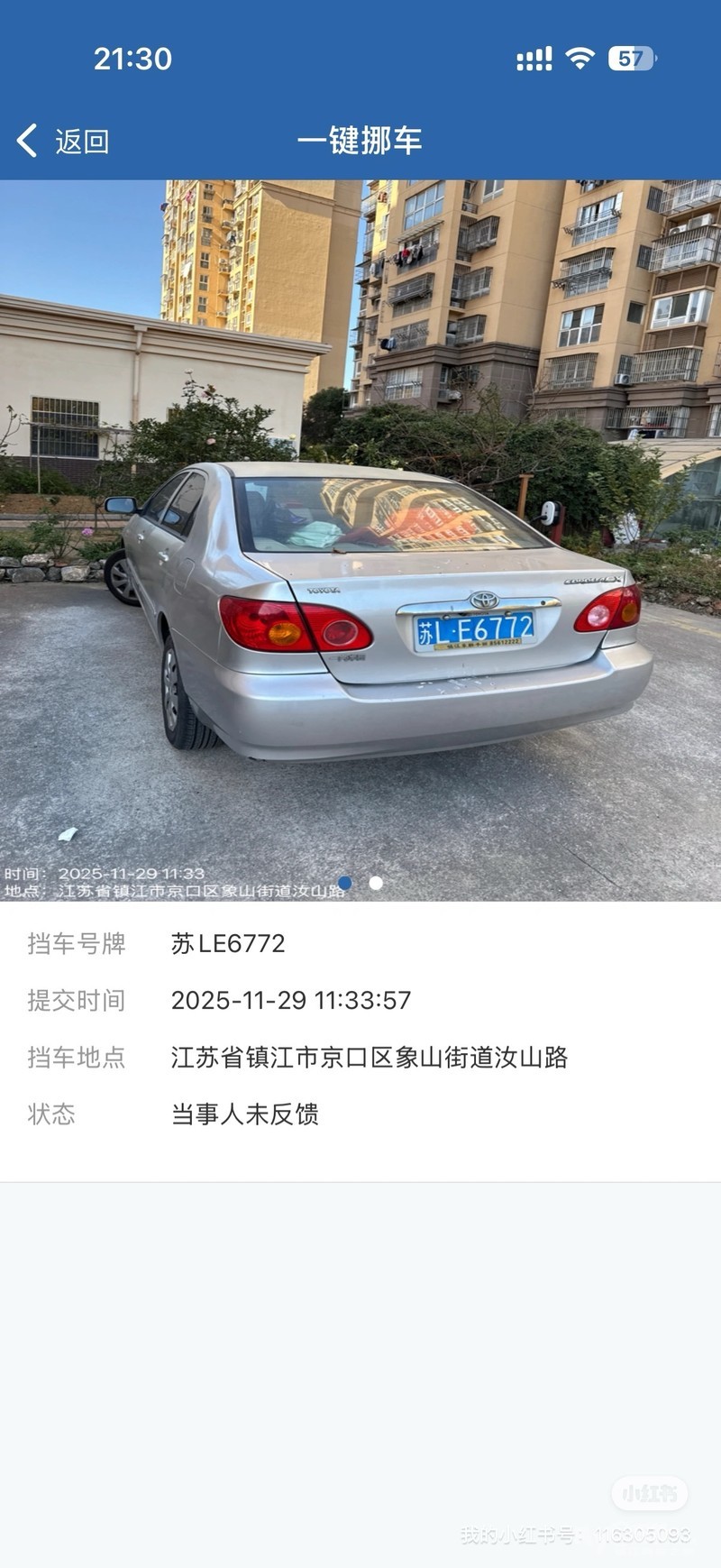Go back using 返回 button
721x1568 pixels.
[63, 141]
